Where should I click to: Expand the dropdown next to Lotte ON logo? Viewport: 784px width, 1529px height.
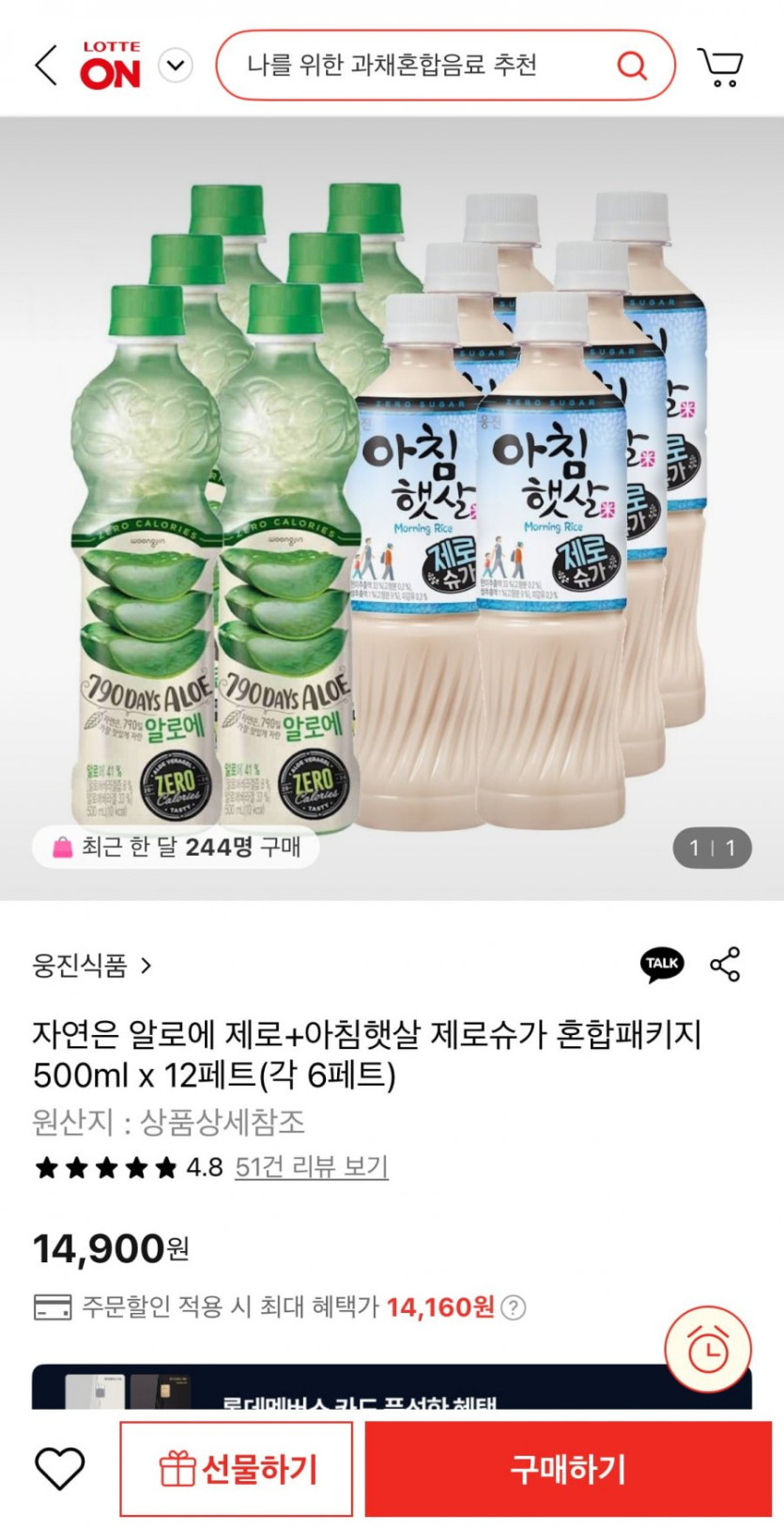point(176,66)
